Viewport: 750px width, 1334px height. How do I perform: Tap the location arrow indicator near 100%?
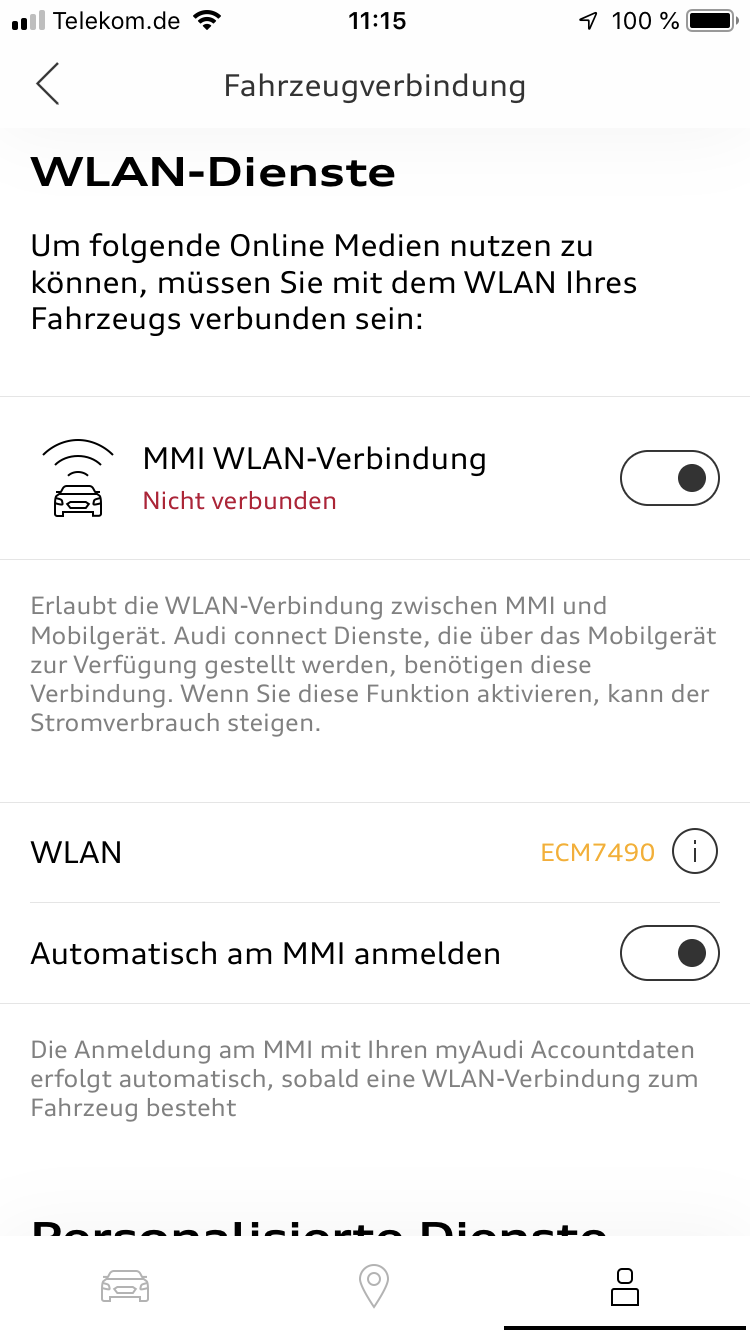pos(590,19)
